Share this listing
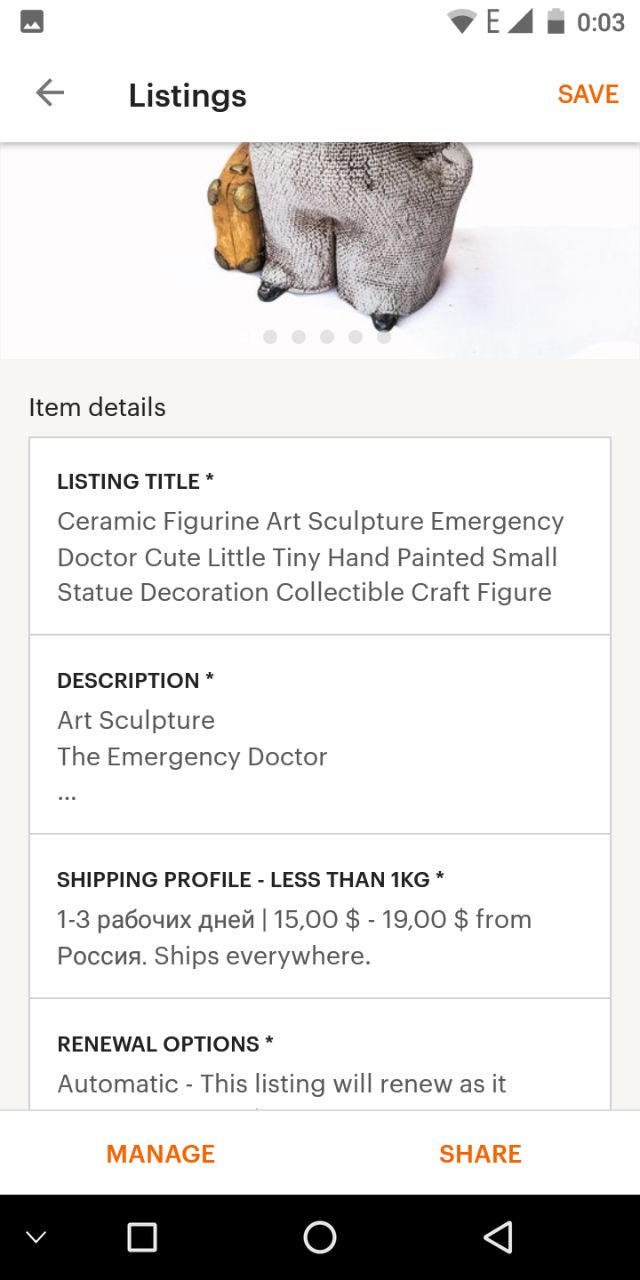The height and width of the screenshot is (1280, 640). pos(480,1153)
